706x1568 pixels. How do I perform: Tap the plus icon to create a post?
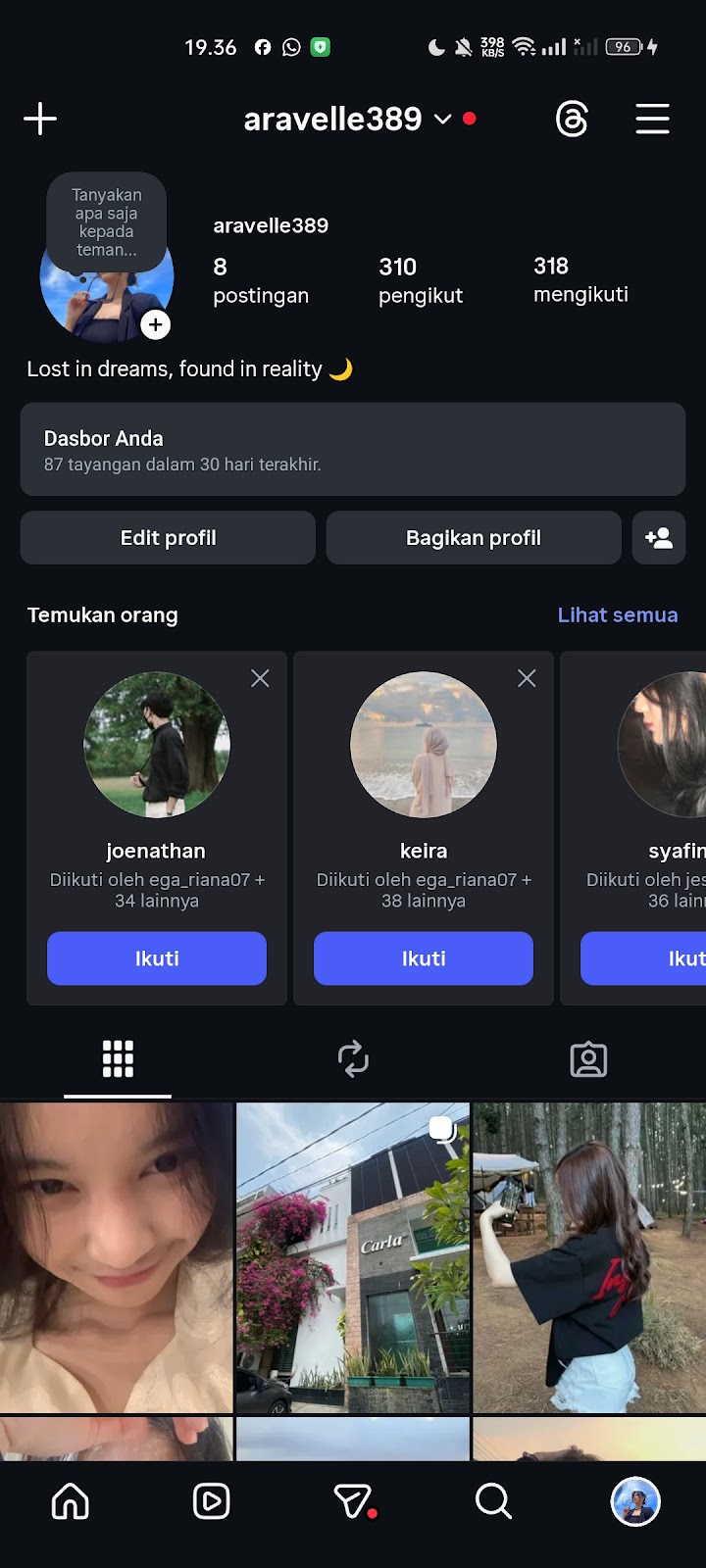[40, 119]
